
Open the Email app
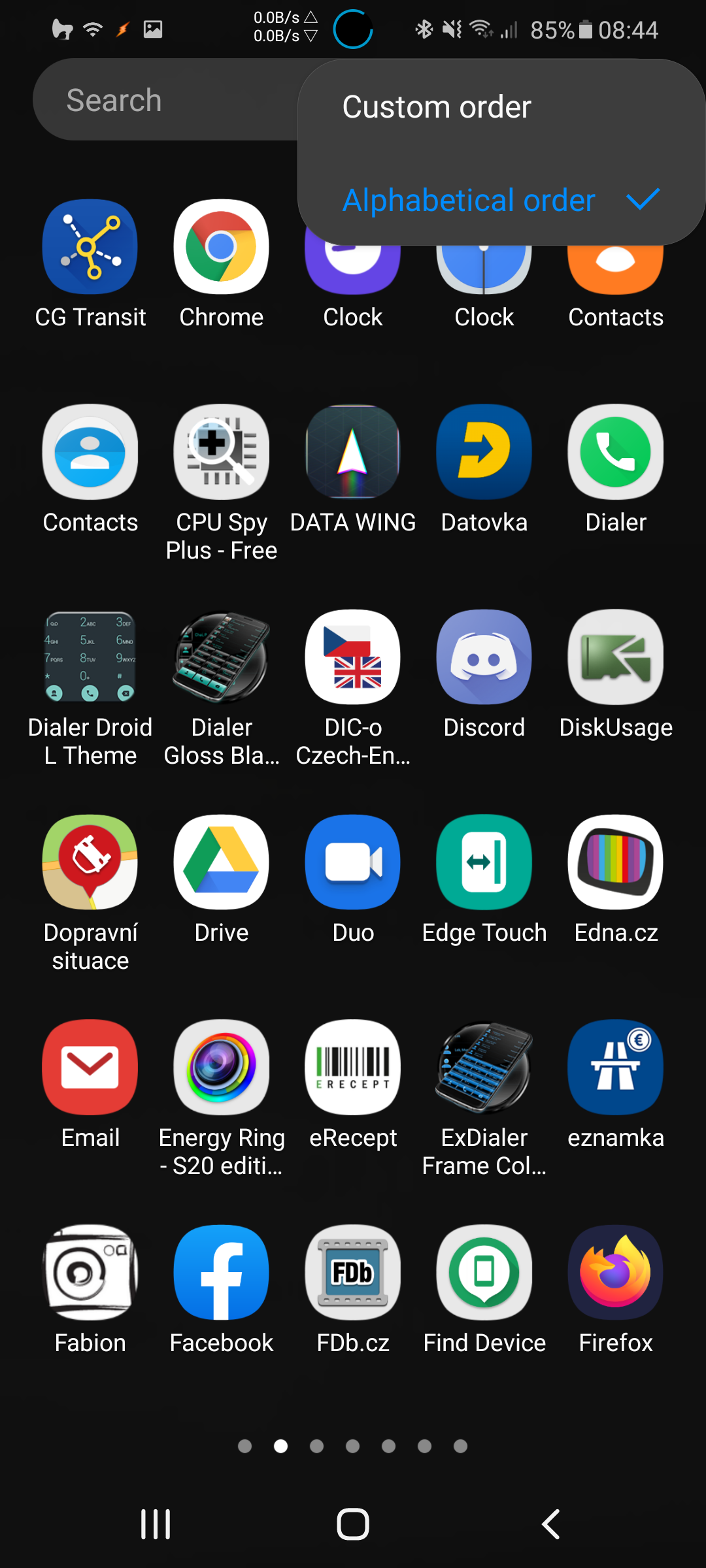coord(90,1068)
